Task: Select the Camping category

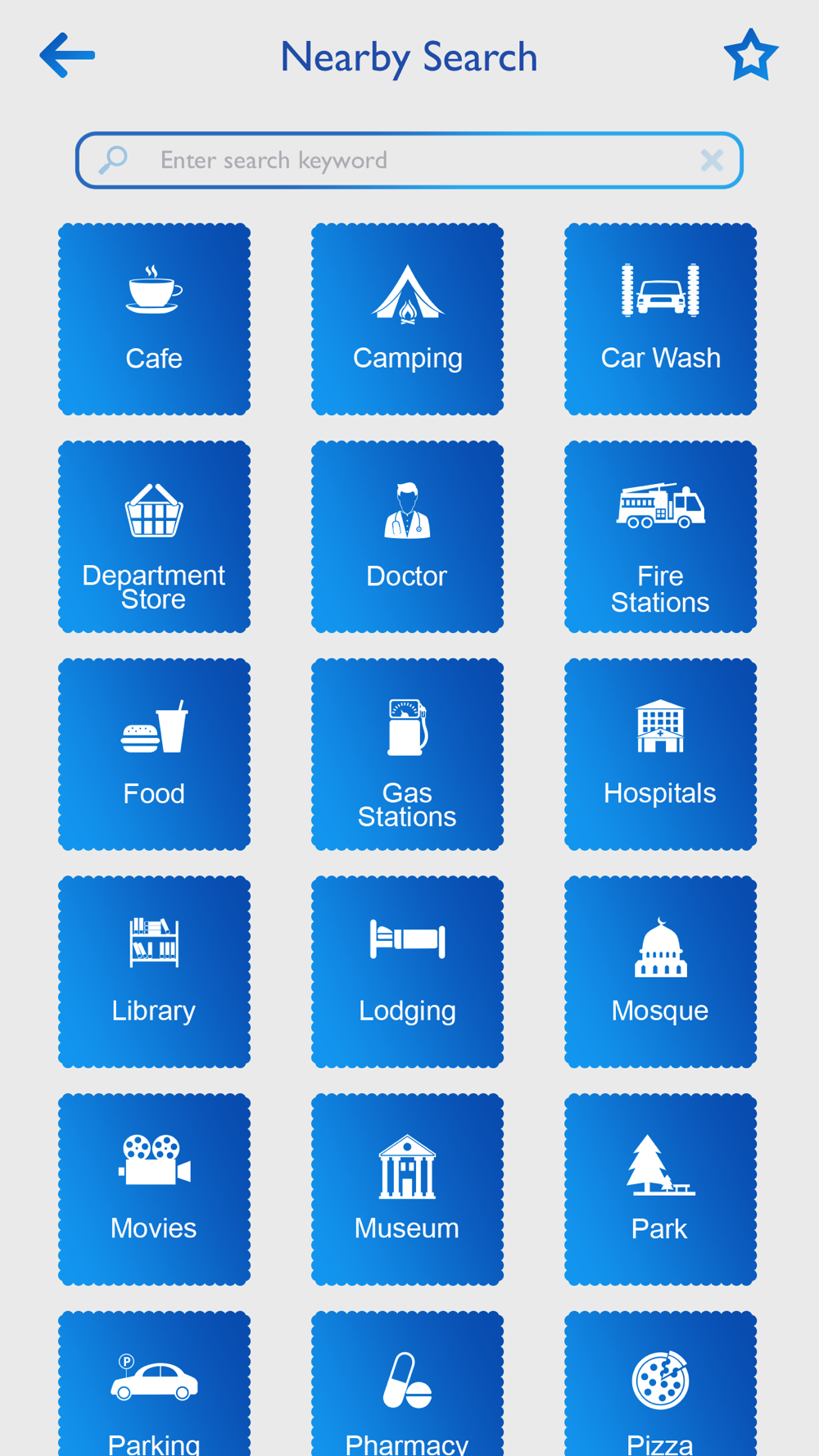Action: [407, 319]
